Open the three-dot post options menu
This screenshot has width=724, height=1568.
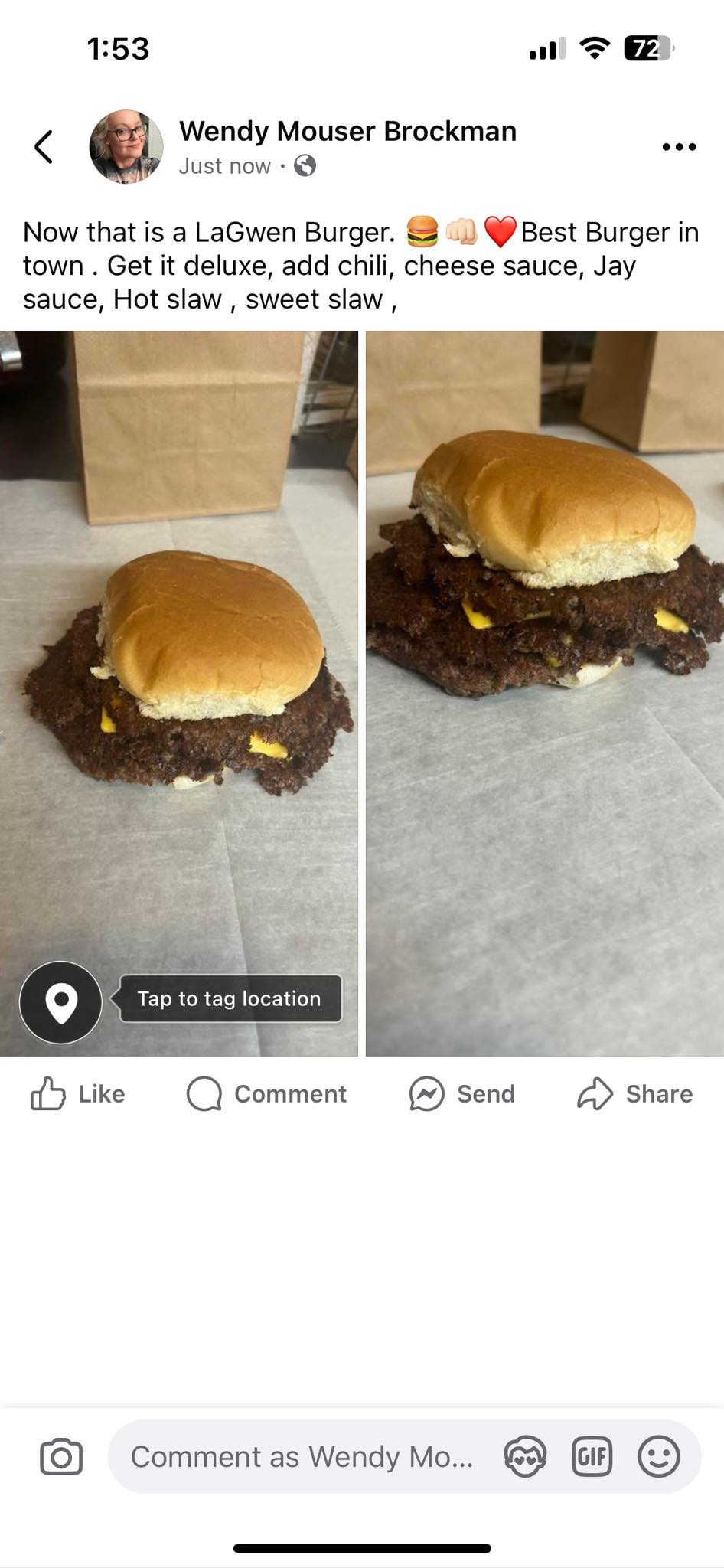pyautogui.click(x=680, y=145)
